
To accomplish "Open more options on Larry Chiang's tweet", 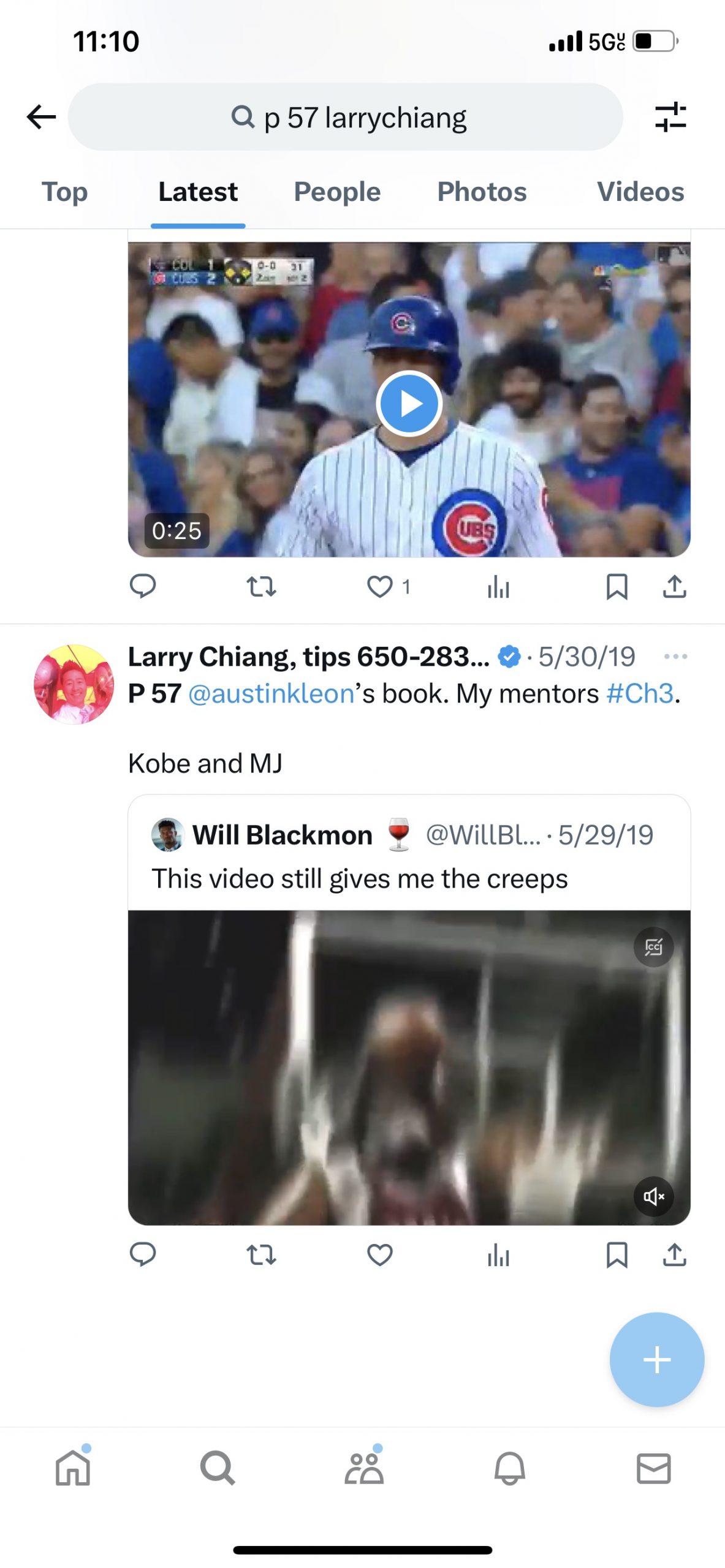I will (x=675, y=657).
